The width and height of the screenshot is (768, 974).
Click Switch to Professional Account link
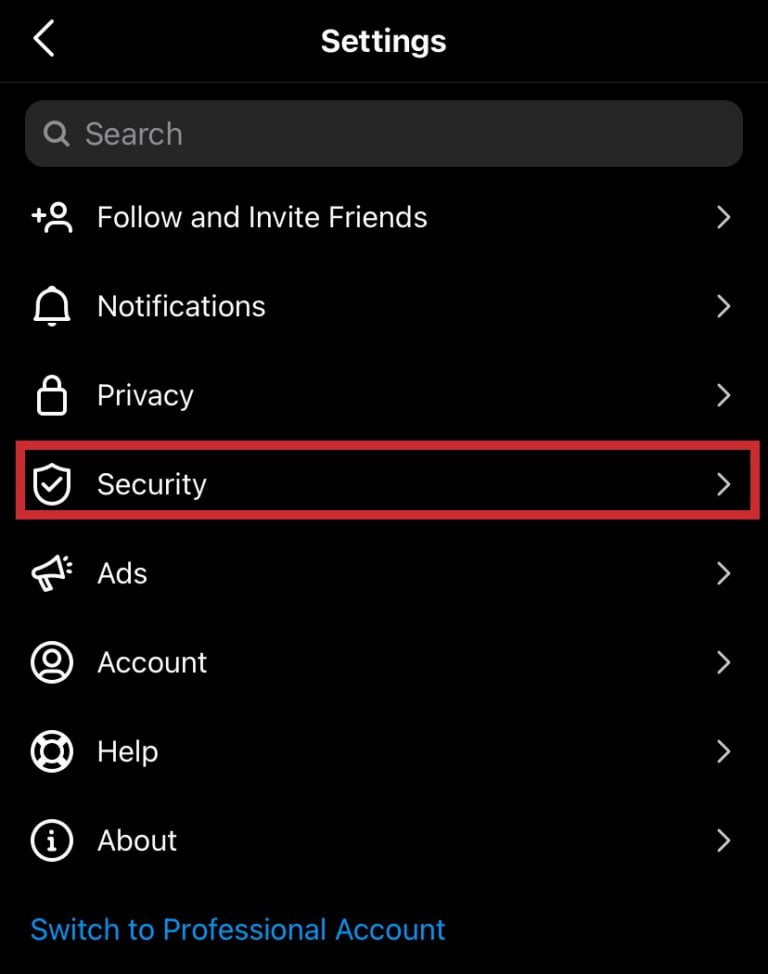(237, 929)
